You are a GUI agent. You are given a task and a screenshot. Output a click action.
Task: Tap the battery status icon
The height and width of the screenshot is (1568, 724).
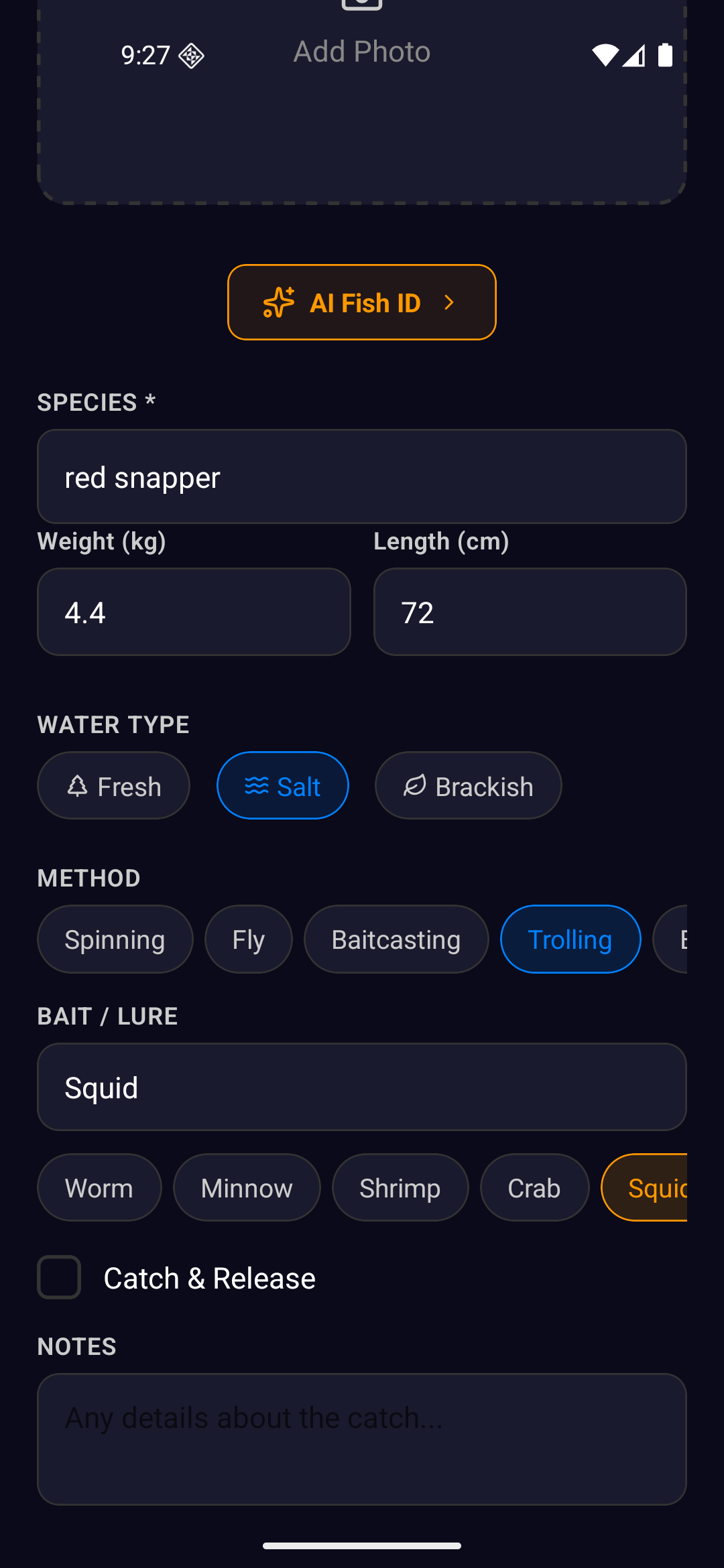point(666,56)
